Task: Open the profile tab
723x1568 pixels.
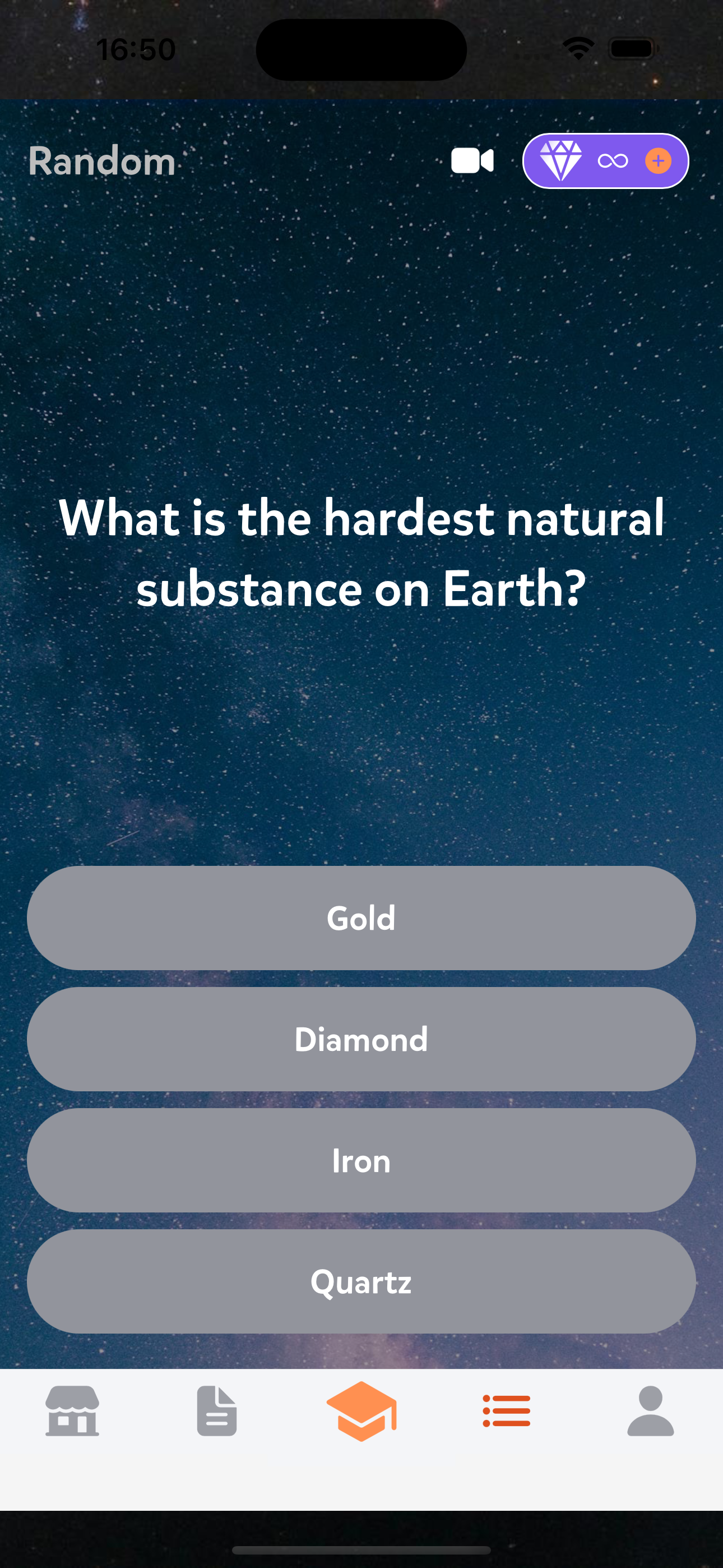Action: point(651,1411)
